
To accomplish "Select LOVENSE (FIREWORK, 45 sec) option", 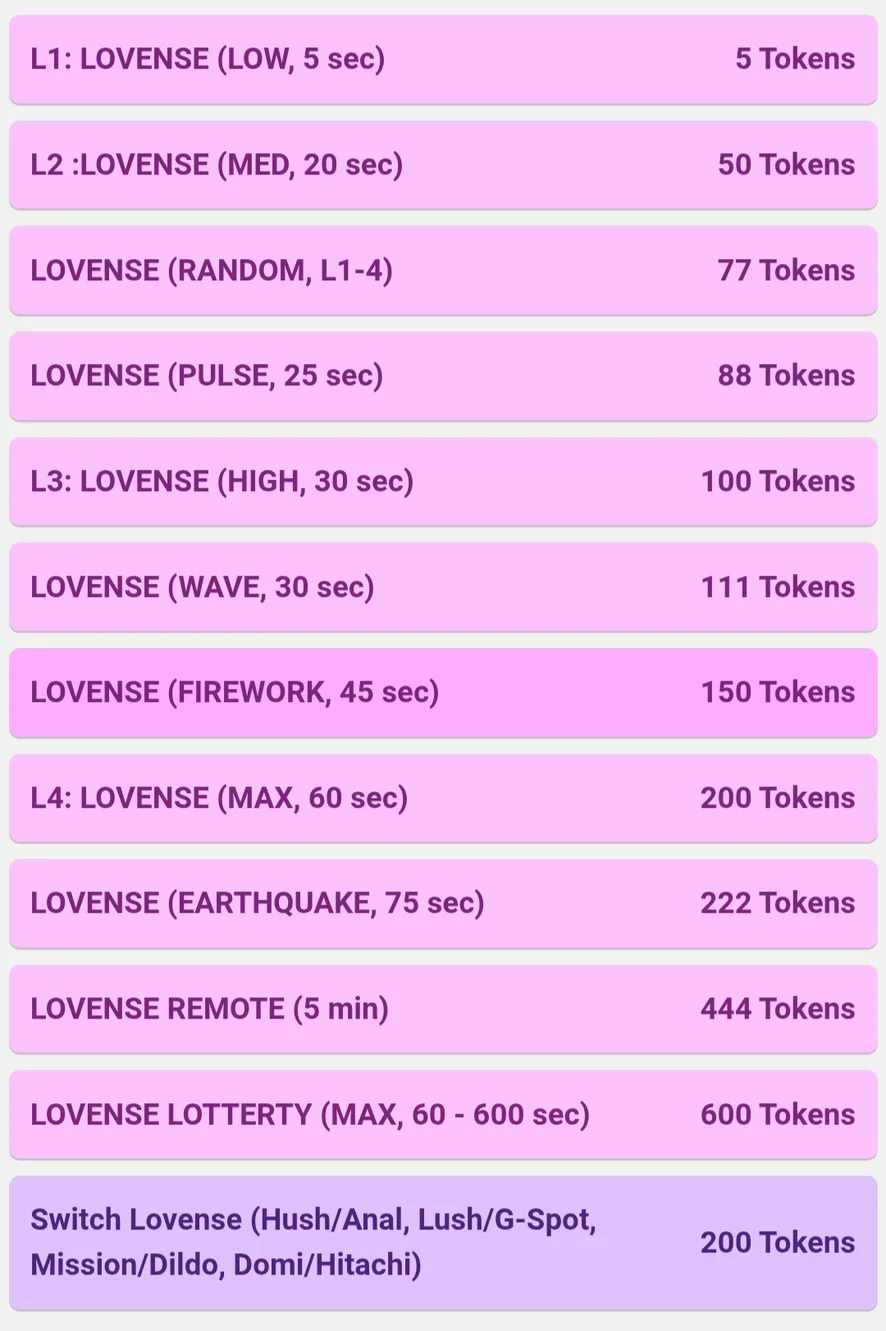I will pos(443,692).
